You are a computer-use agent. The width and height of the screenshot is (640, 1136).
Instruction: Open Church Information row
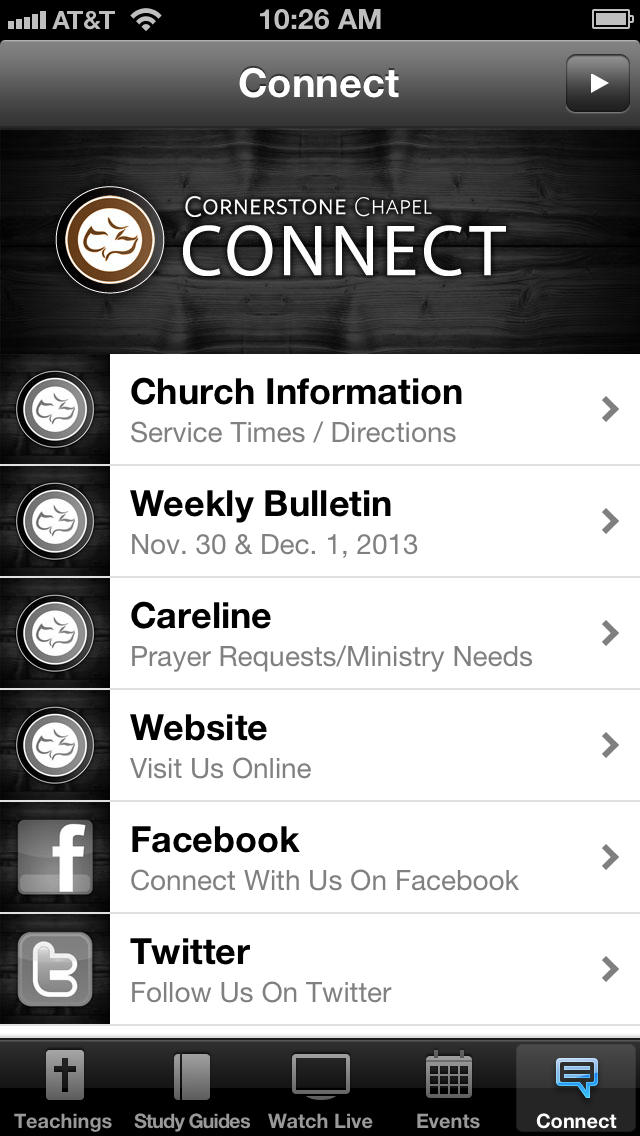(x=320, y=409)
